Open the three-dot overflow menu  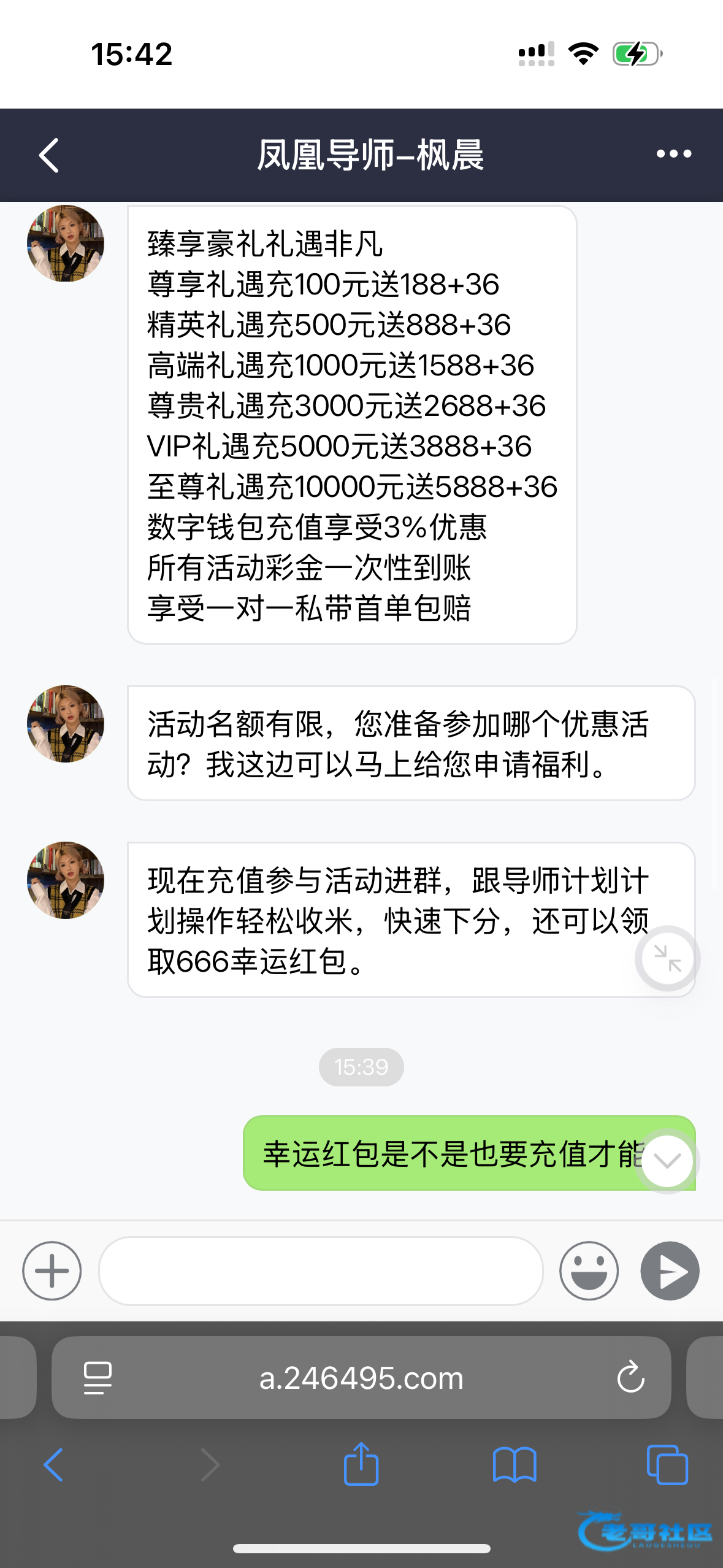(673, 154)
